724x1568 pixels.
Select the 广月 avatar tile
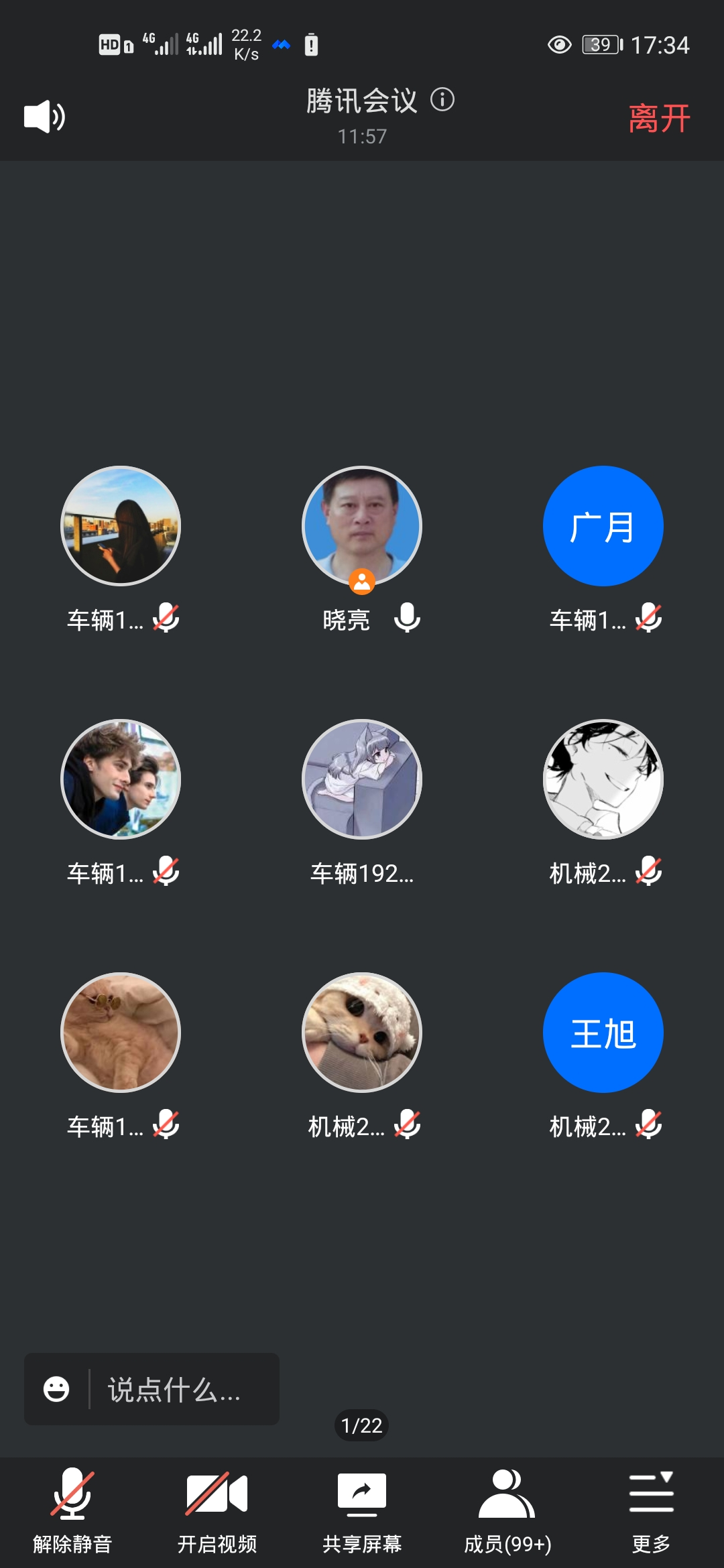click(603, 526)
